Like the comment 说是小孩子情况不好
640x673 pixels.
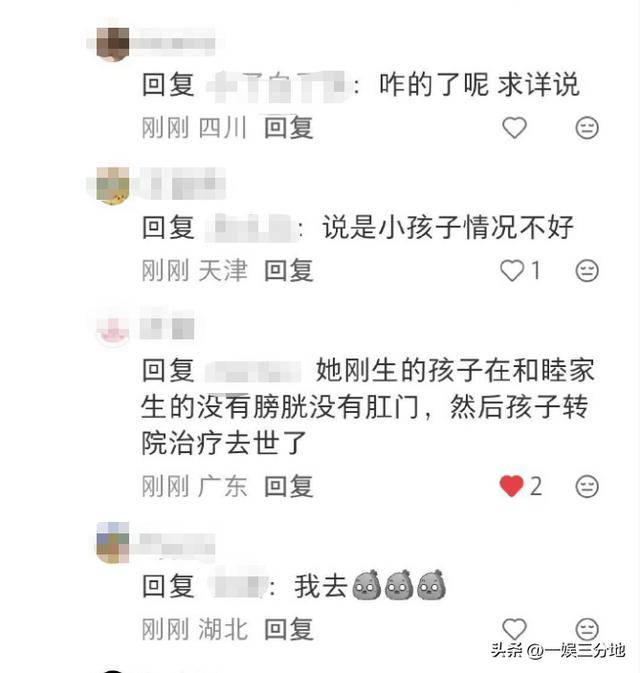point(512,270)
